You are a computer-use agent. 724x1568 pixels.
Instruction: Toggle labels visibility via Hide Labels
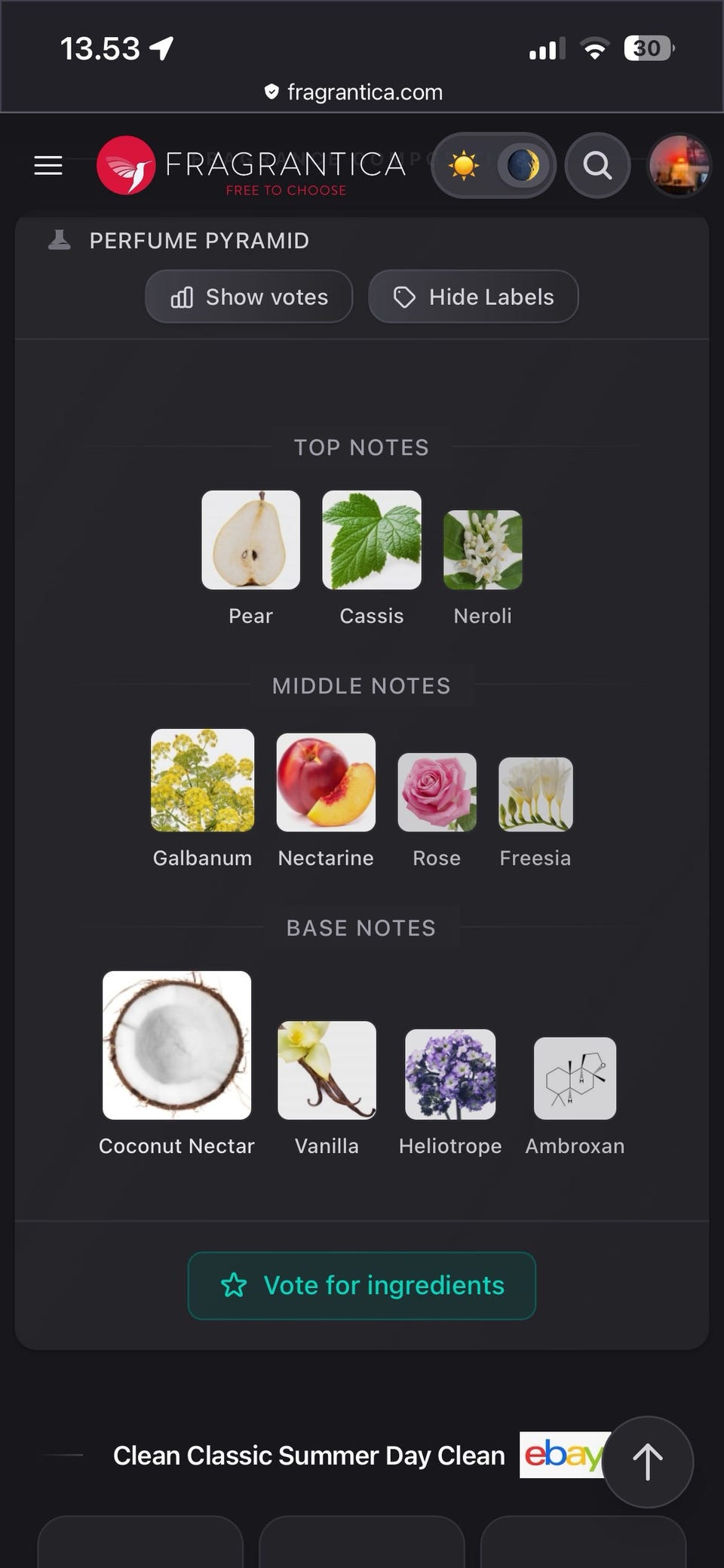tap(473, 297)
